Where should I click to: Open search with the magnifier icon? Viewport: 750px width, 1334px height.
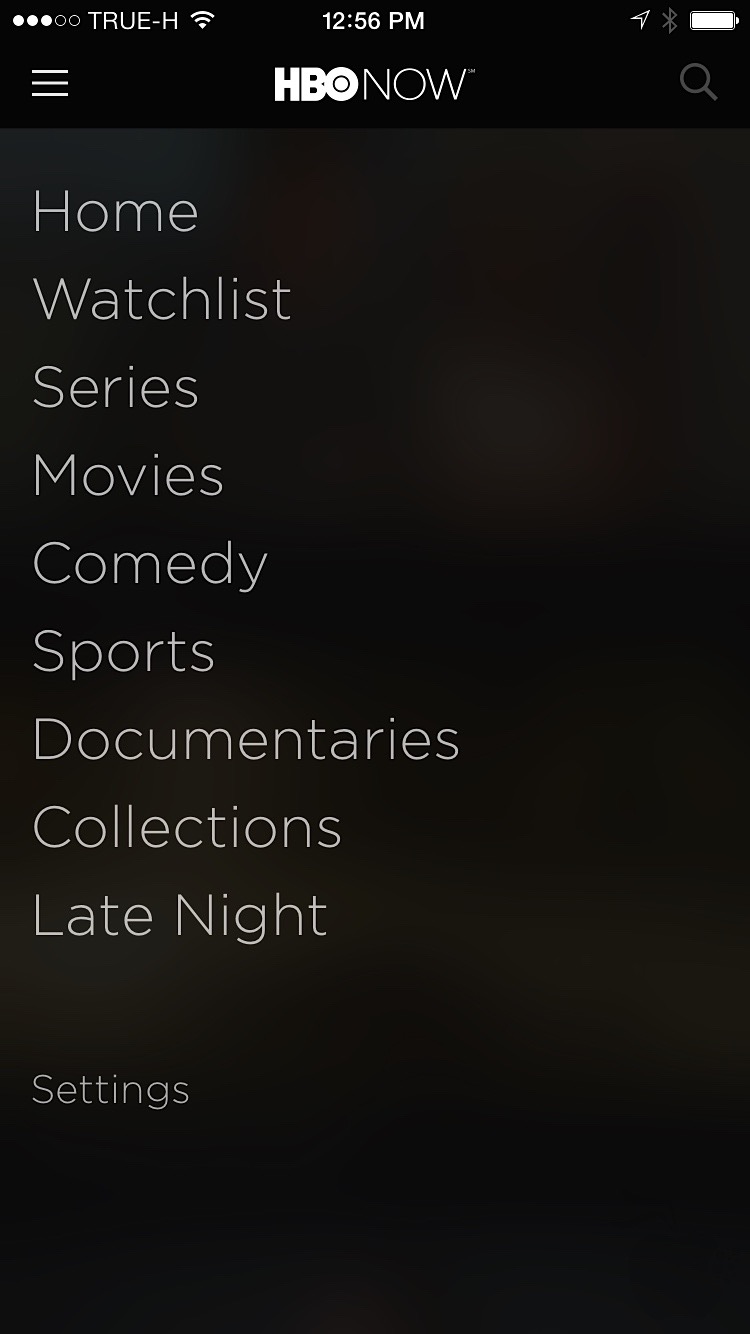698,83
